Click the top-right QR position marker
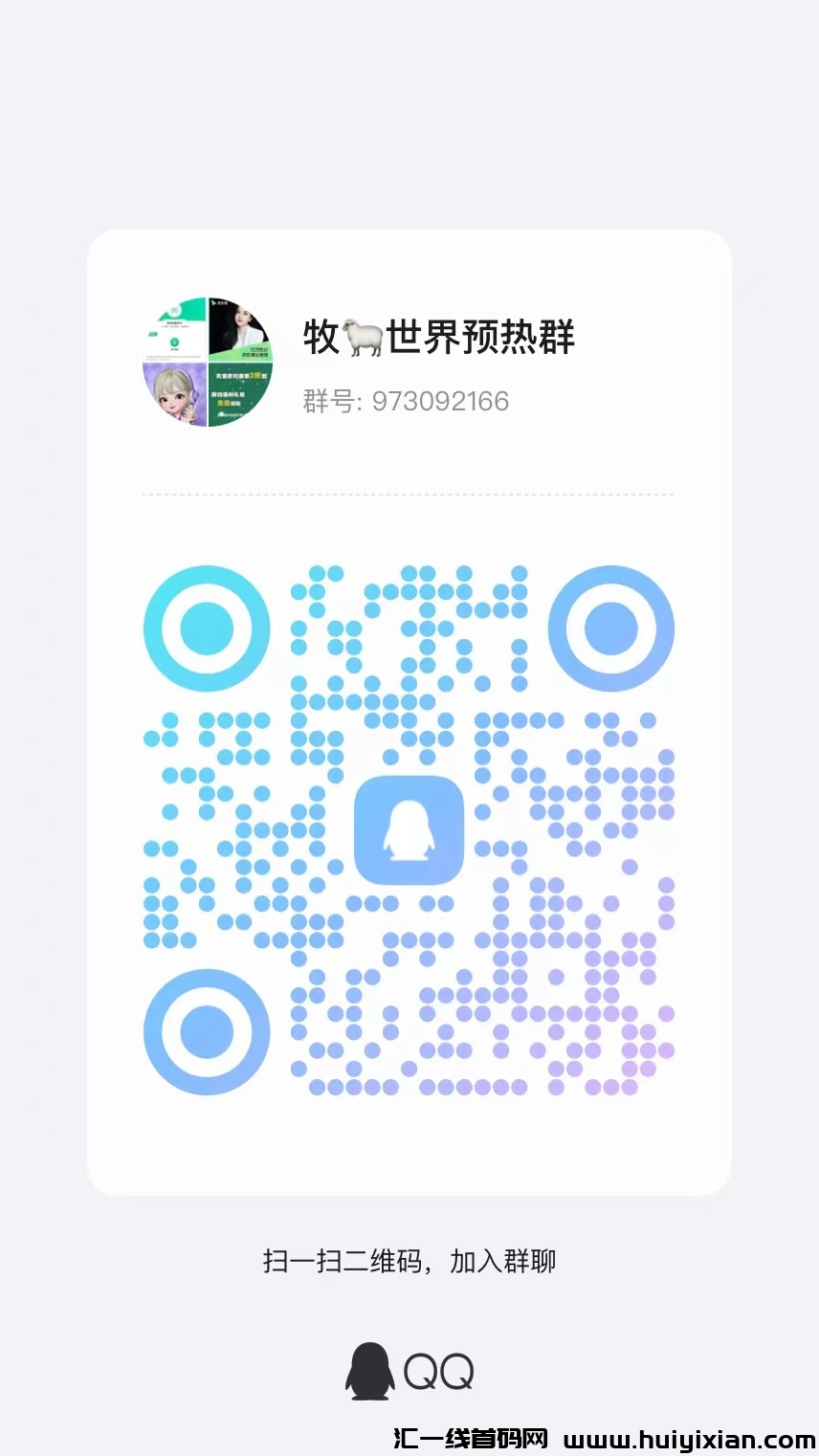The height and width of the screenshot is (1456, 819). click(x=611, y=628)
